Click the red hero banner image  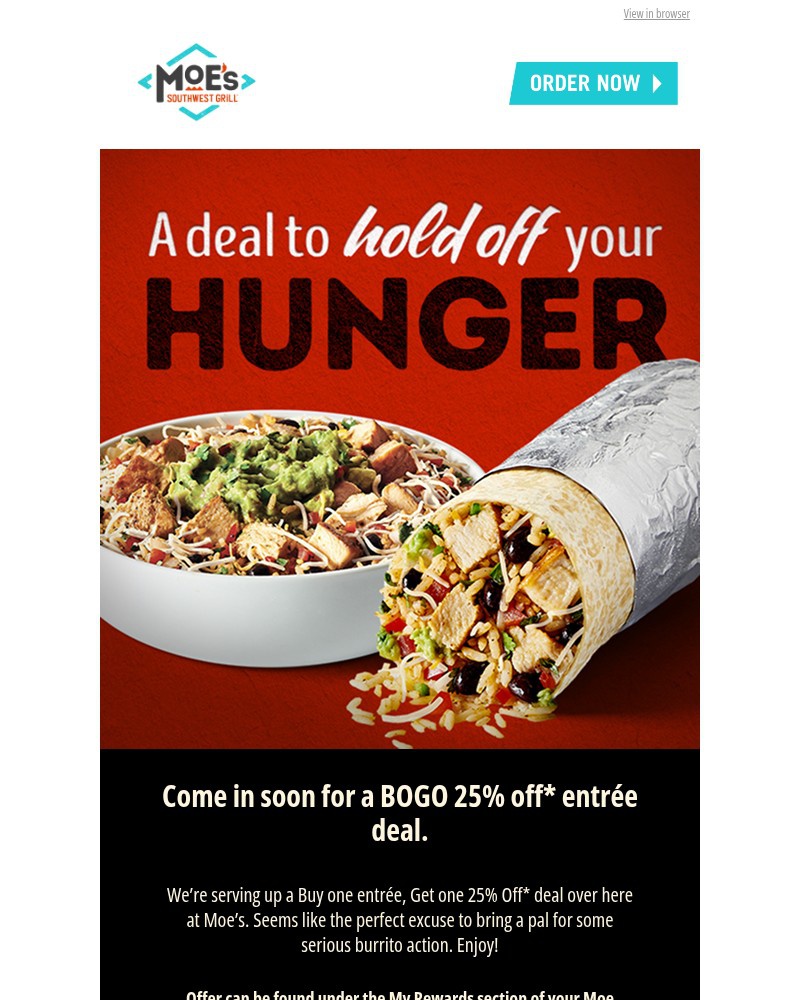[x=400, y=448]
